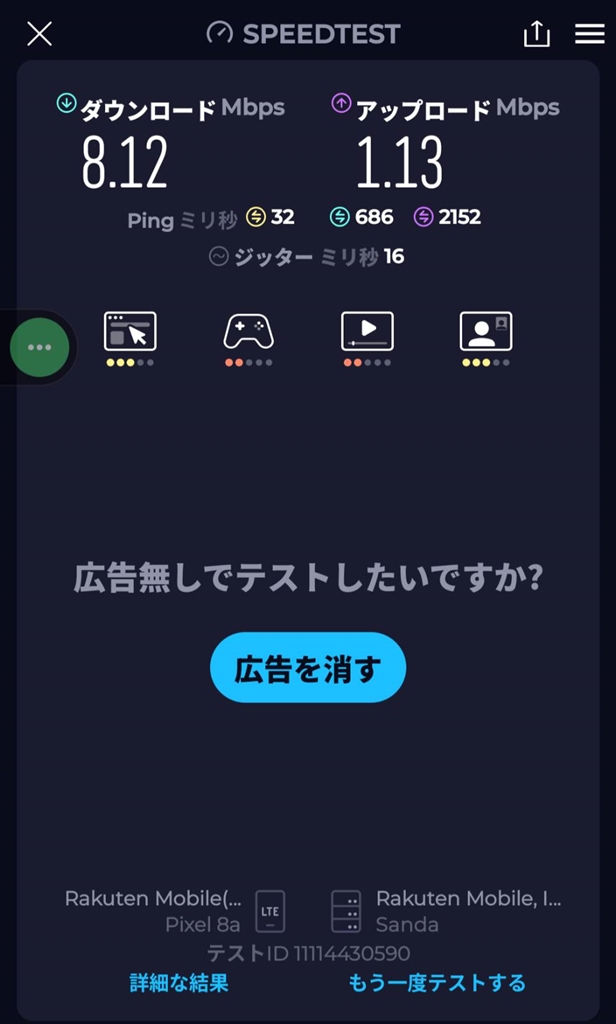
Task: Open the video conferencing rating icon
Action: click(x=485, y=332)
